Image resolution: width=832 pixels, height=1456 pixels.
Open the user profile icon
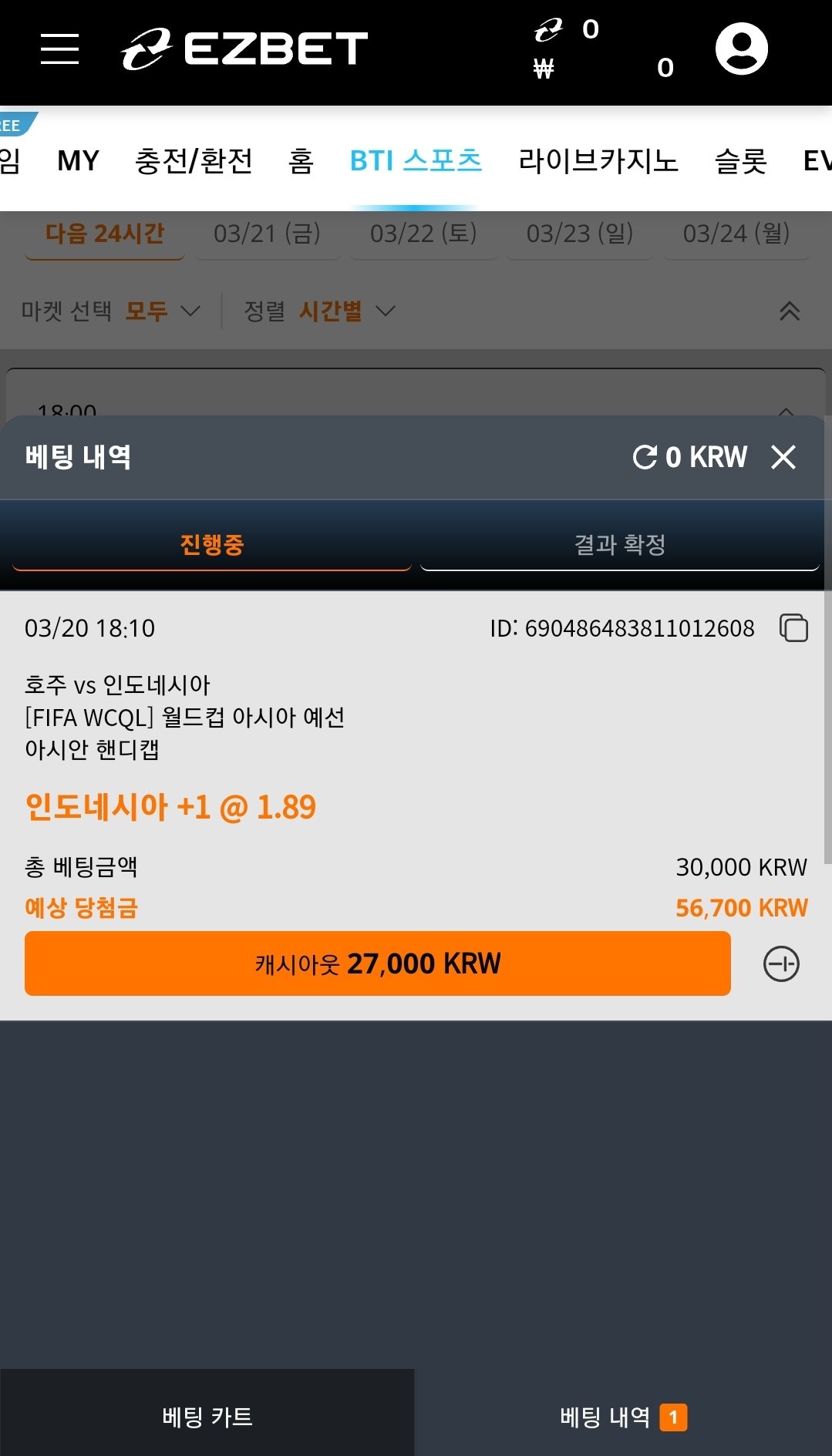point(741,49)
